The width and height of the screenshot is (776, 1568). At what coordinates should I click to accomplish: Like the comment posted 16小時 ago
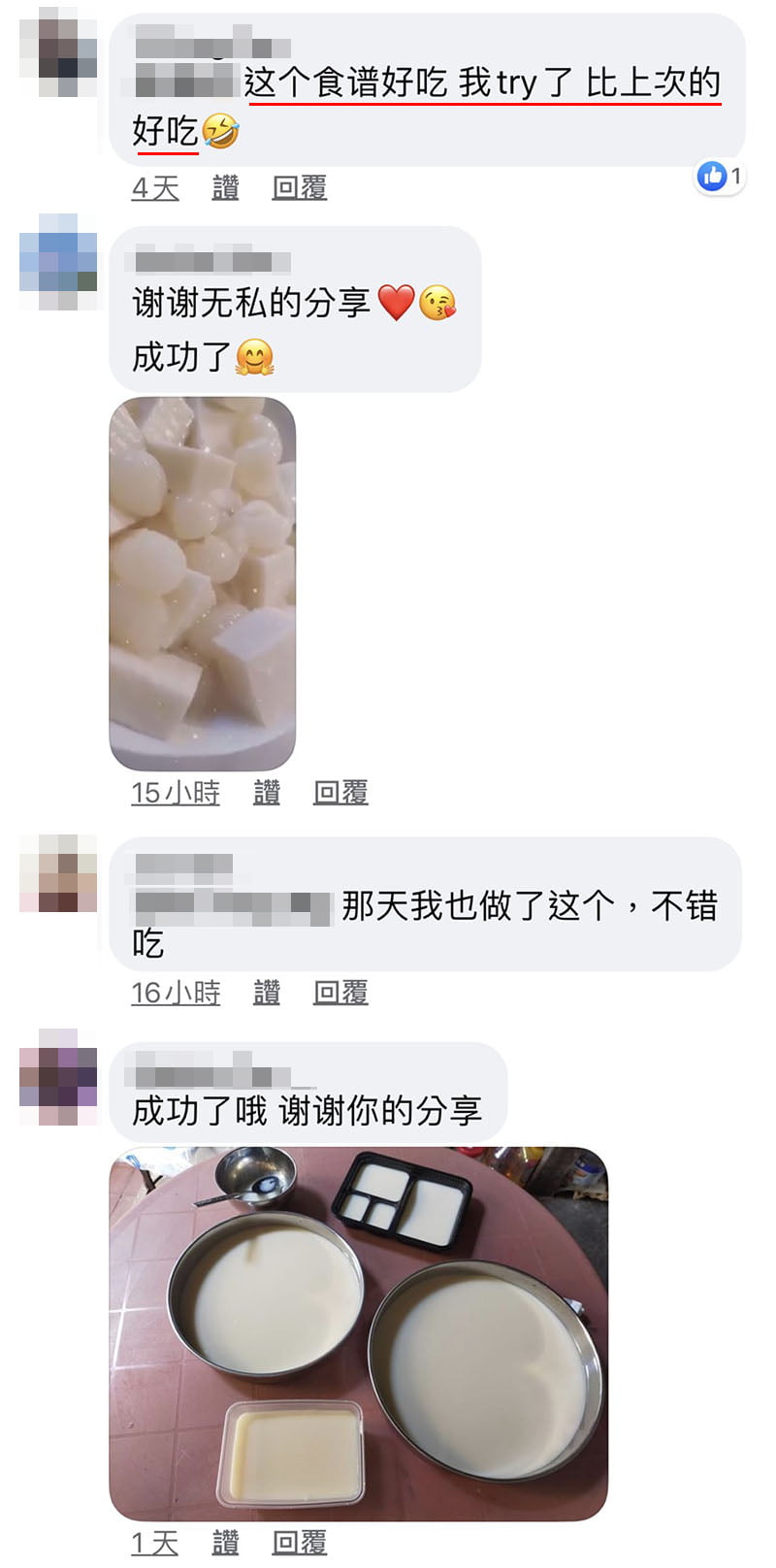tap(266, 993)
